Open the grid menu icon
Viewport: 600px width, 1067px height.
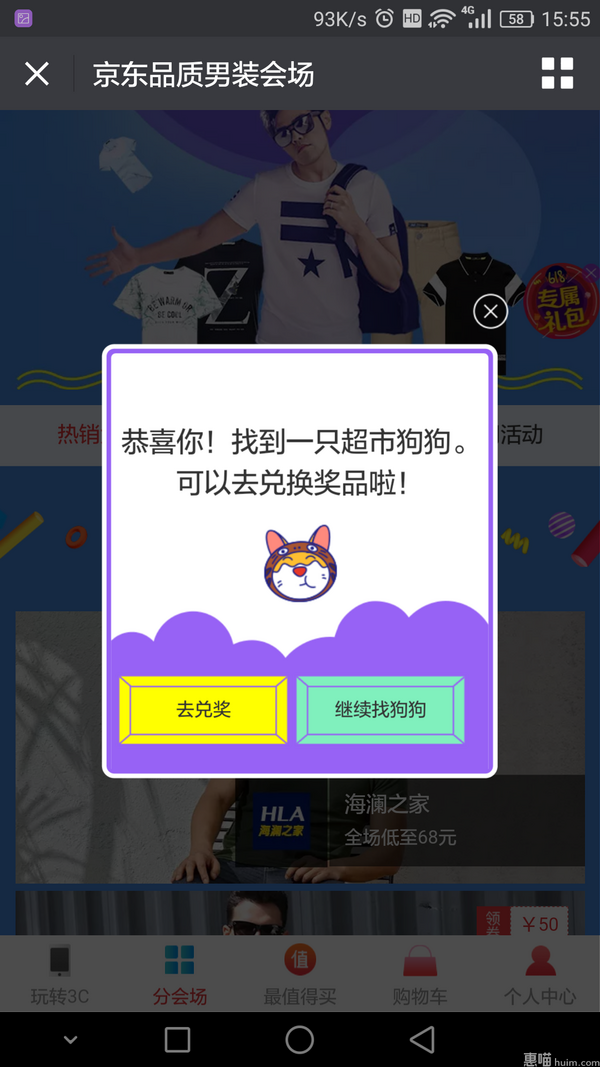point(557,74)
